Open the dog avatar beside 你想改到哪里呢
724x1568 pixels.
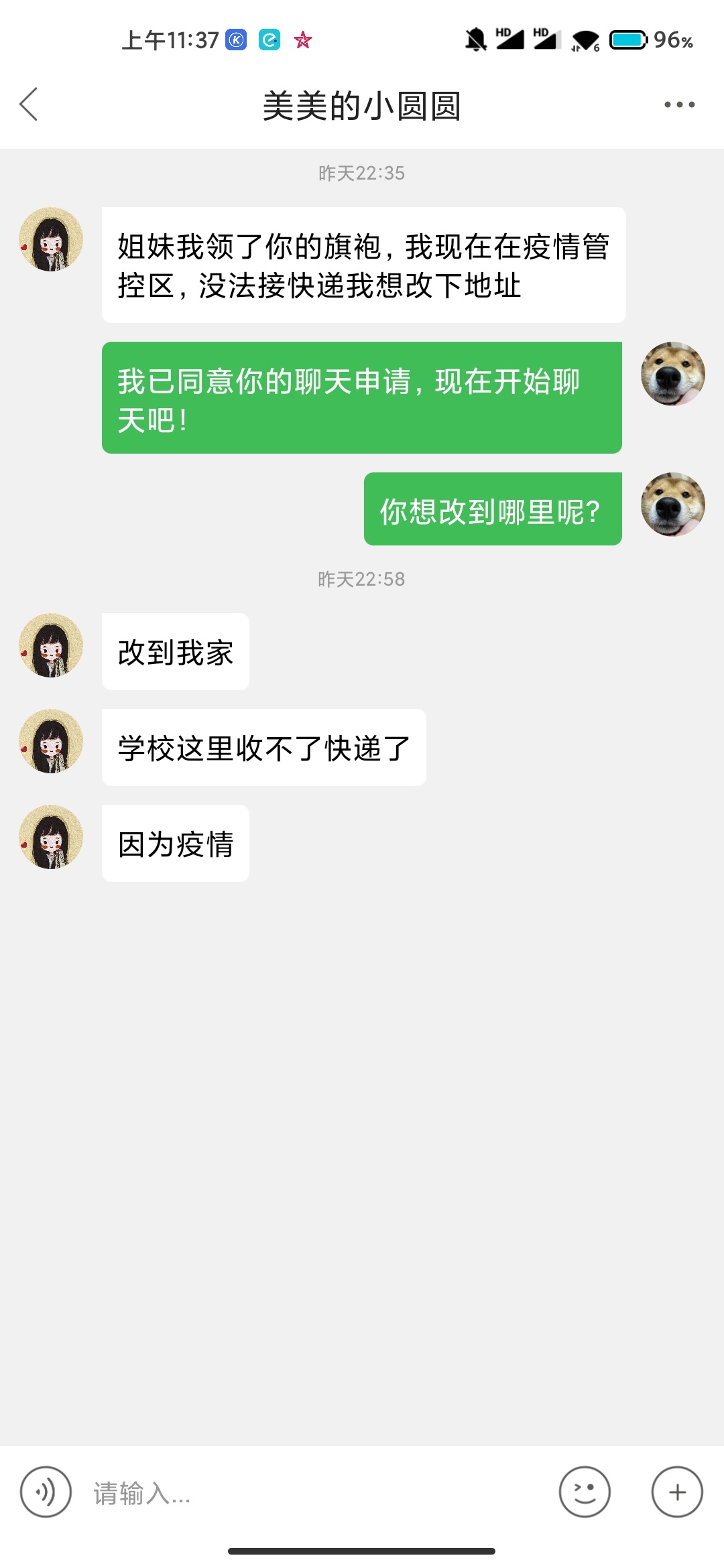[673, 505]
